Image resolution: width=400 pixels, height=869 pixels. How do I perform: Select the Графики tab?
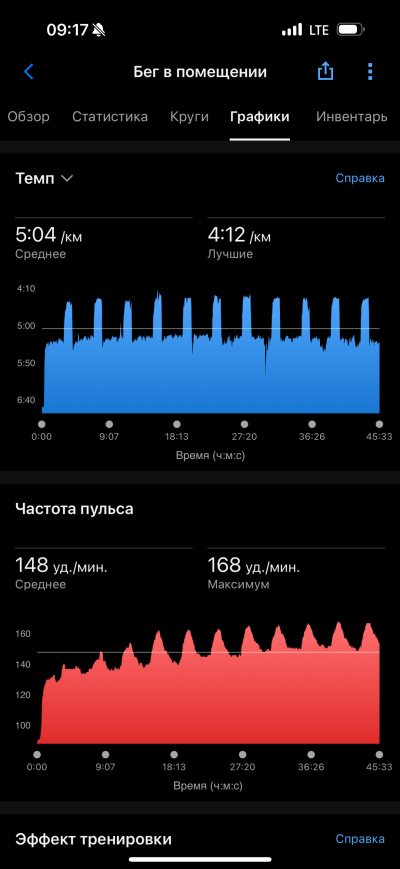(x=260, y=117)
